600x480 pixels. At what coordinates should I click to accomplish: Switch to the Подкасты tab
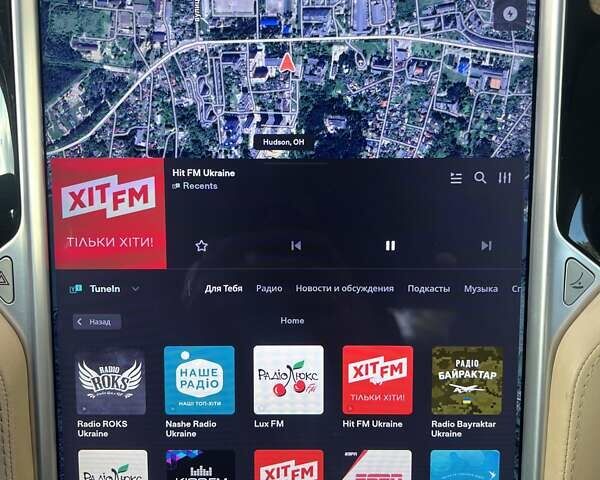point(428,289)
